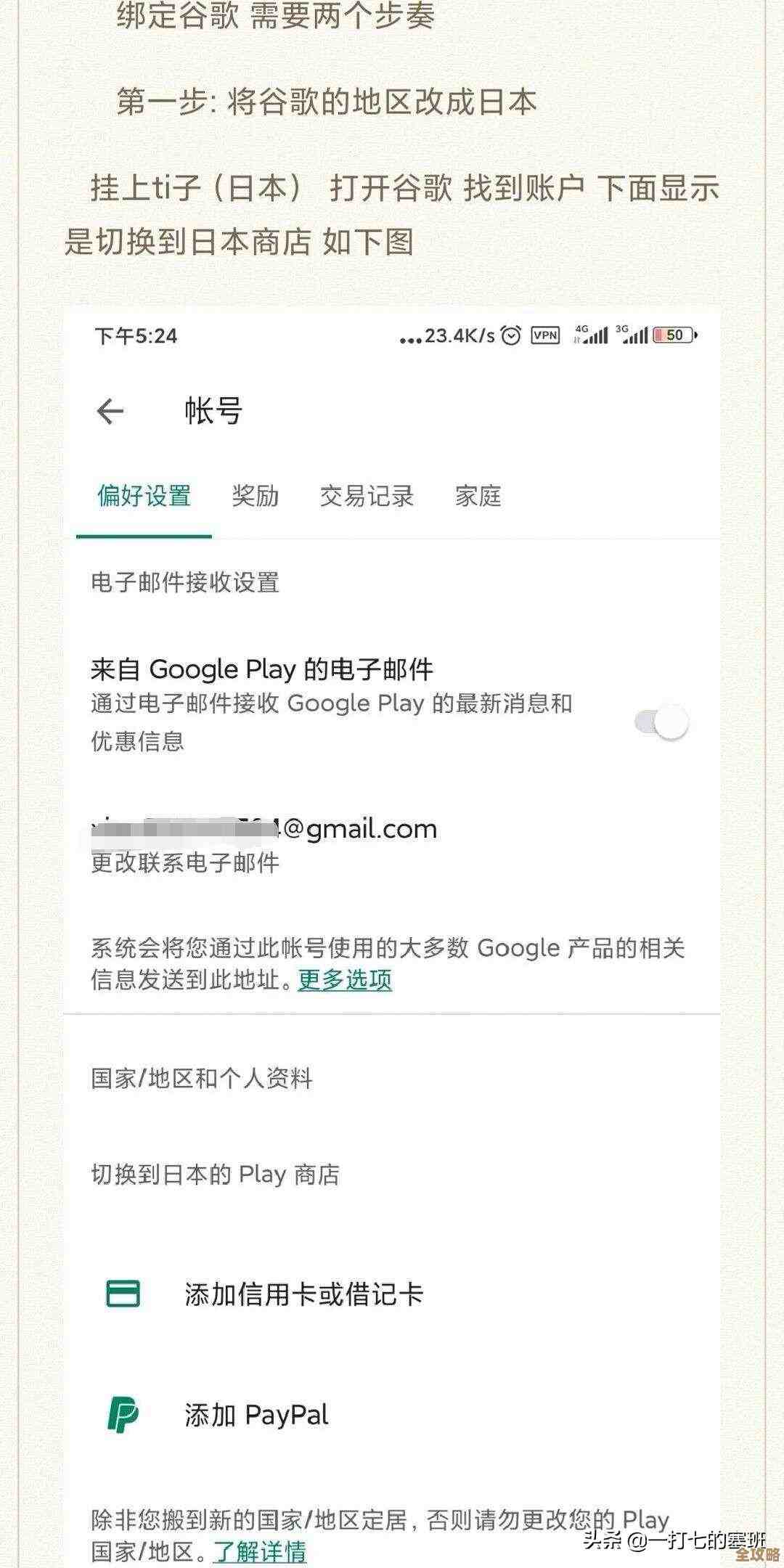Stay on the 偏好设置 tab
Screen dimensions: 784x1568
click(x=144, y=496)
